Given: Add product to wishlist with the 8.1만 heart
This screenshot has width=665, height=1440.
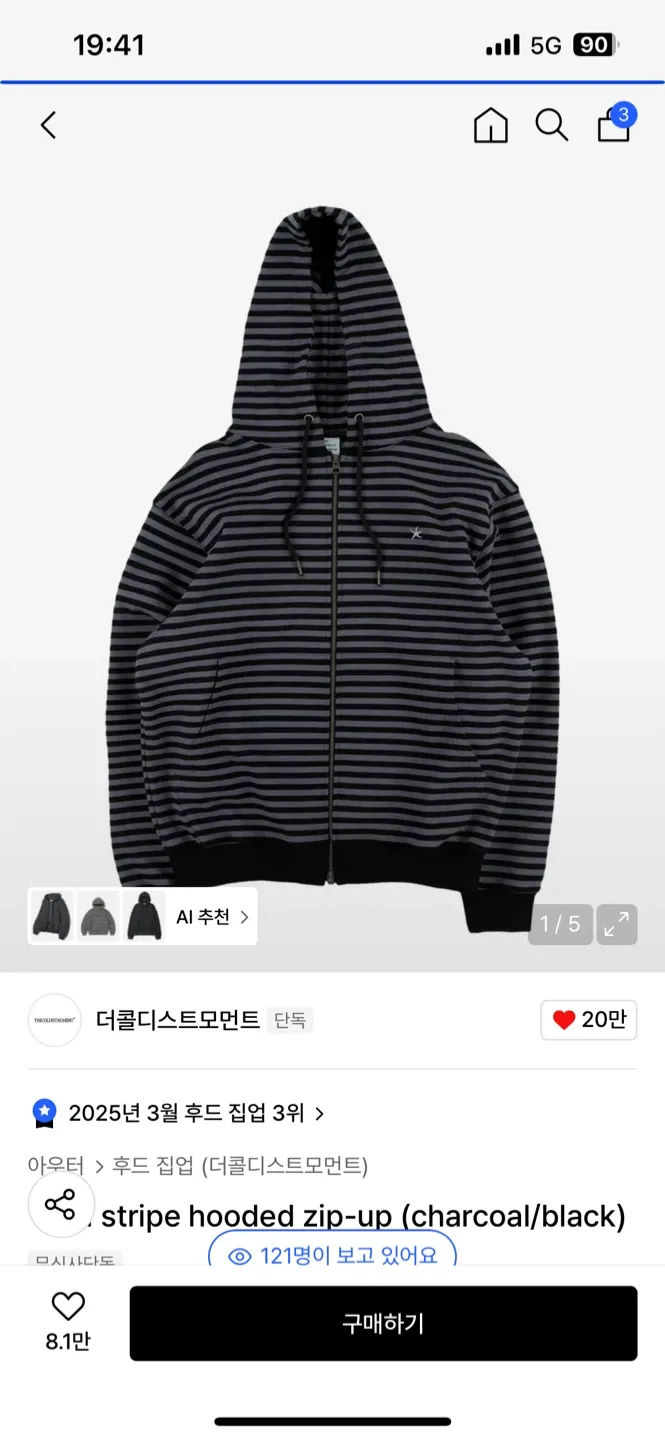Looking at the screenshot, I should tap(68, 1307).
